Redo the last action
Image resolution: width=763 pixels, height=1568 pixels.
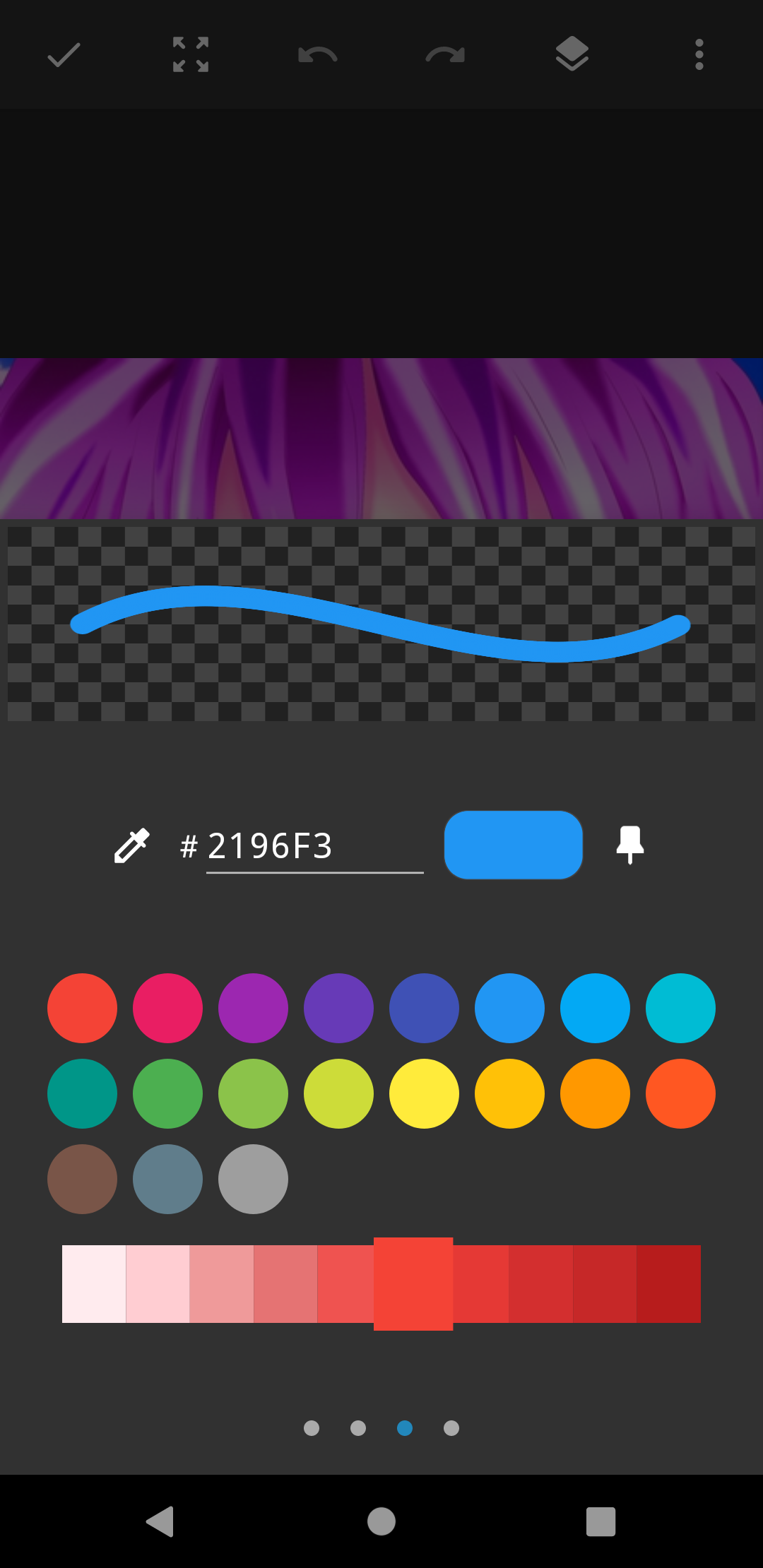pyautogui.click(x=445, y=54)
